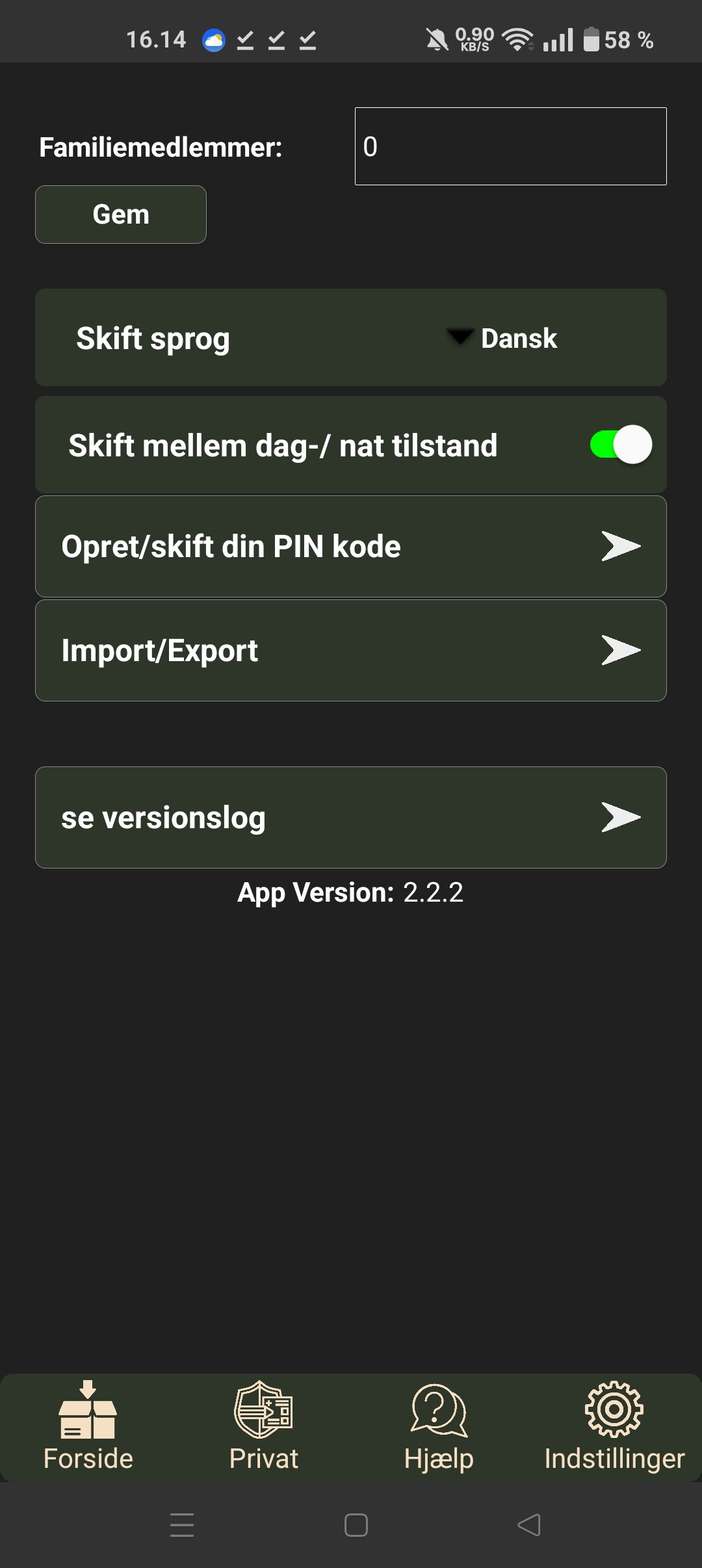Screen dimensions: 702x1568
Task: Tap the Familiemedlemmer number field
Action: (510, 146)
